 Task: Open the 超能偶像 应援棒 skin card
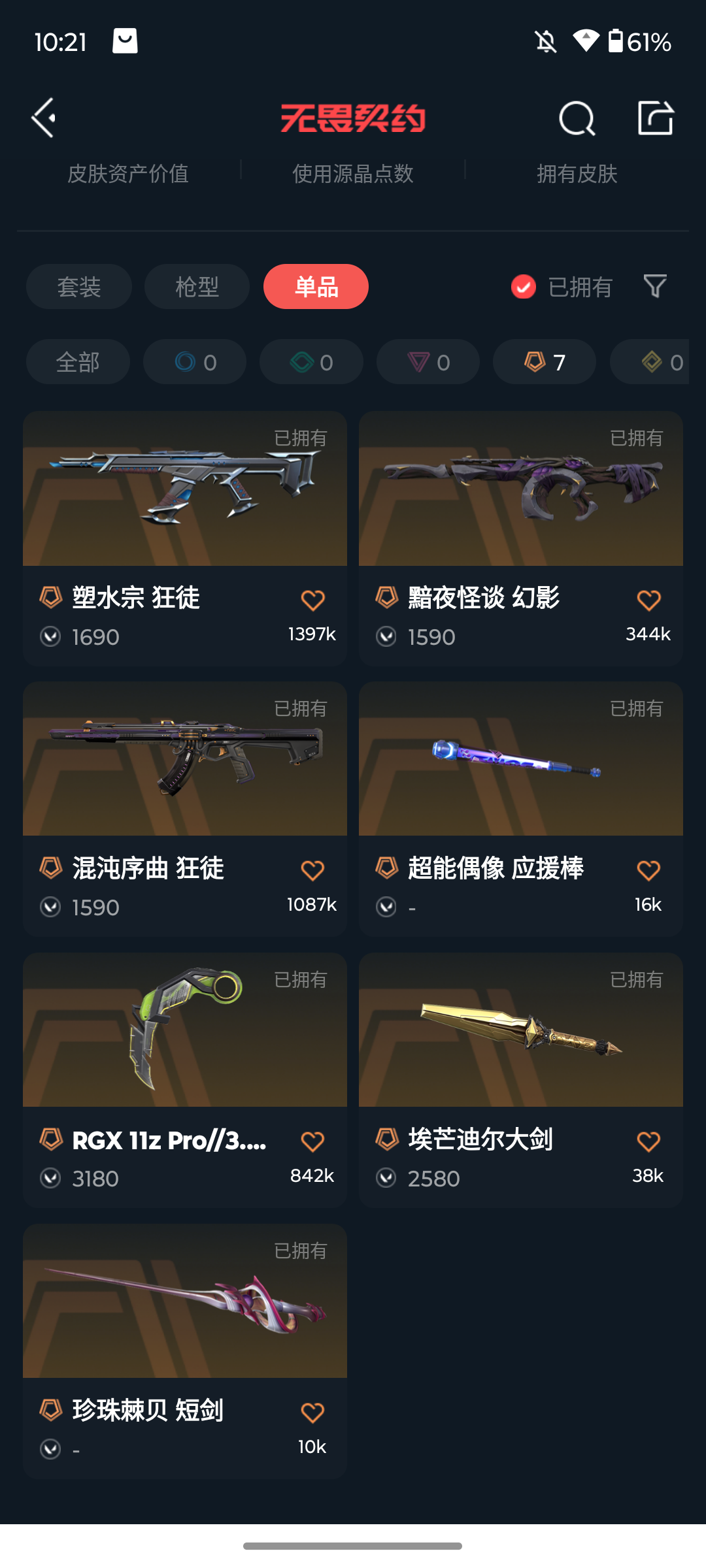pos(521,809)
